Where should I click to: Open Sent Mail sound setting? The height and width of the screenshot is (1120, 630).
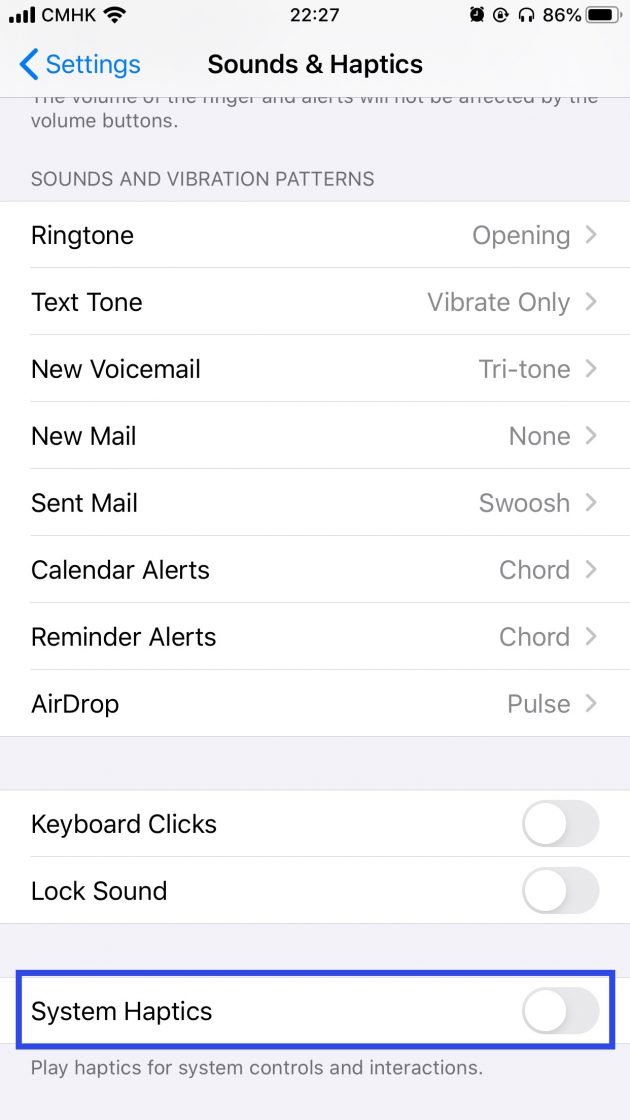pyautogui.click(x=315, y=503)
